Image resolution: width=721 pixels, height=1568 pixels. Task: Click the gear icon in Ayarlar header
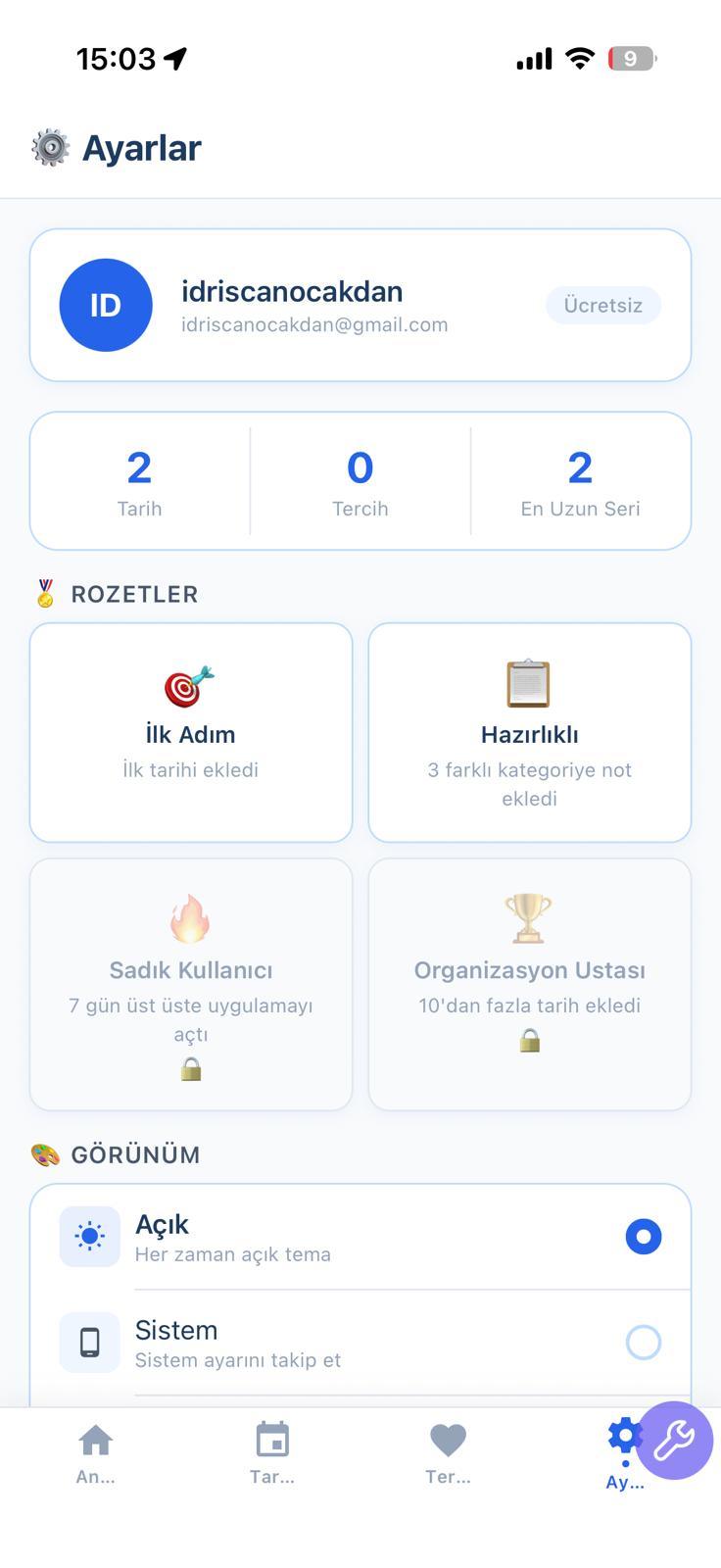(x=47, y=147)
